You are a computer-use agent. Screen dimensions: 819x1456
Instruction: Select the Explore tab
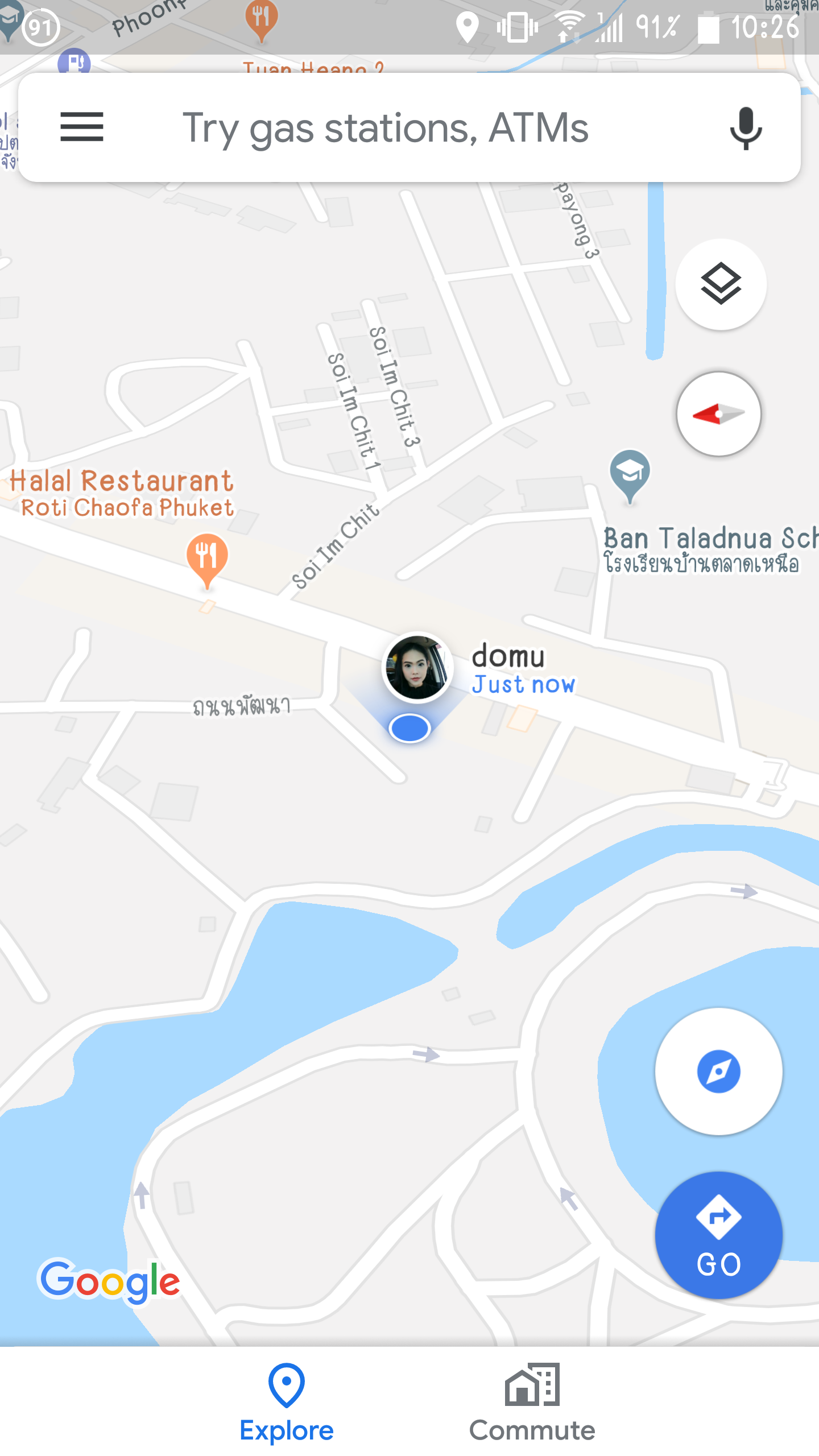click(x=287, y=1403)
